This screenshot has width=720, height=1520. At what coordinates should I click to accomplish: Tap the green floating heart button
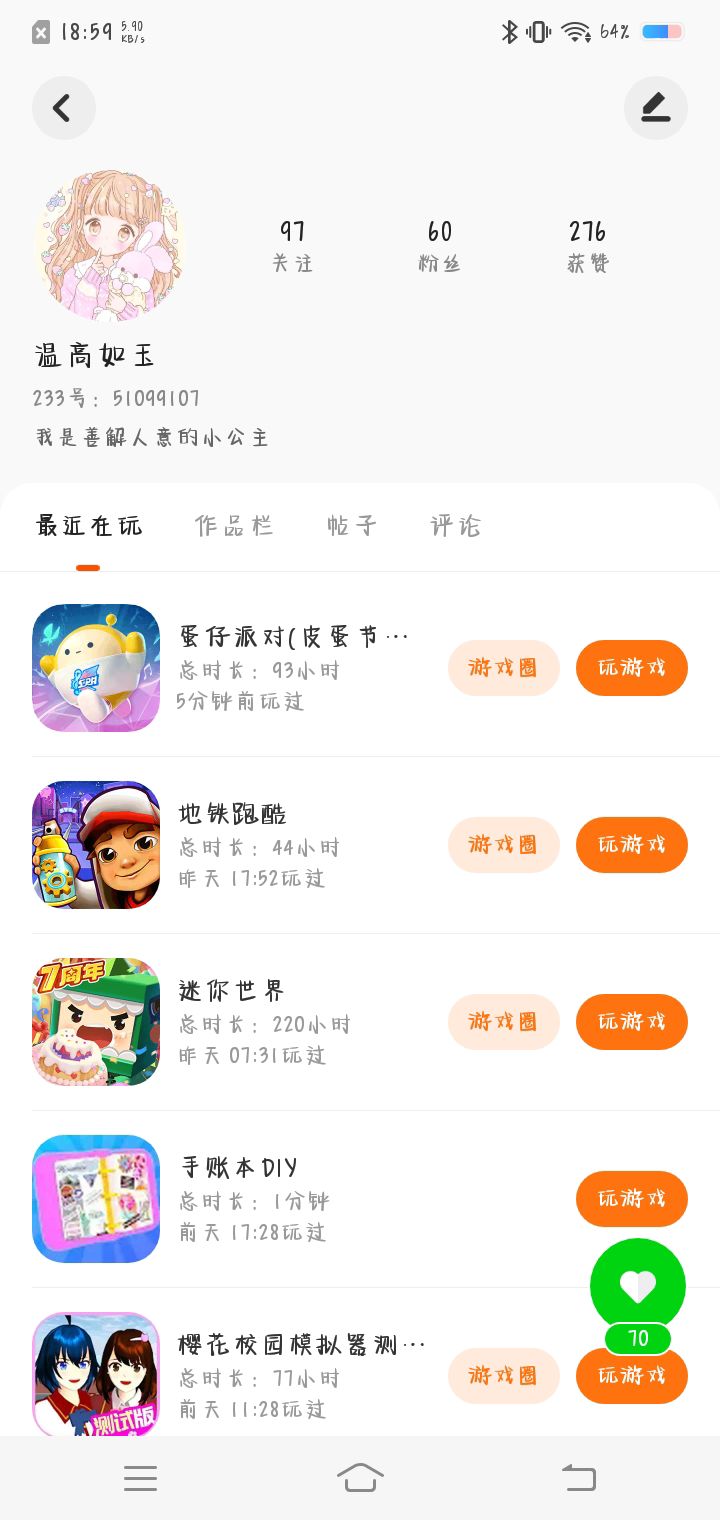[x=638, y=1286]
